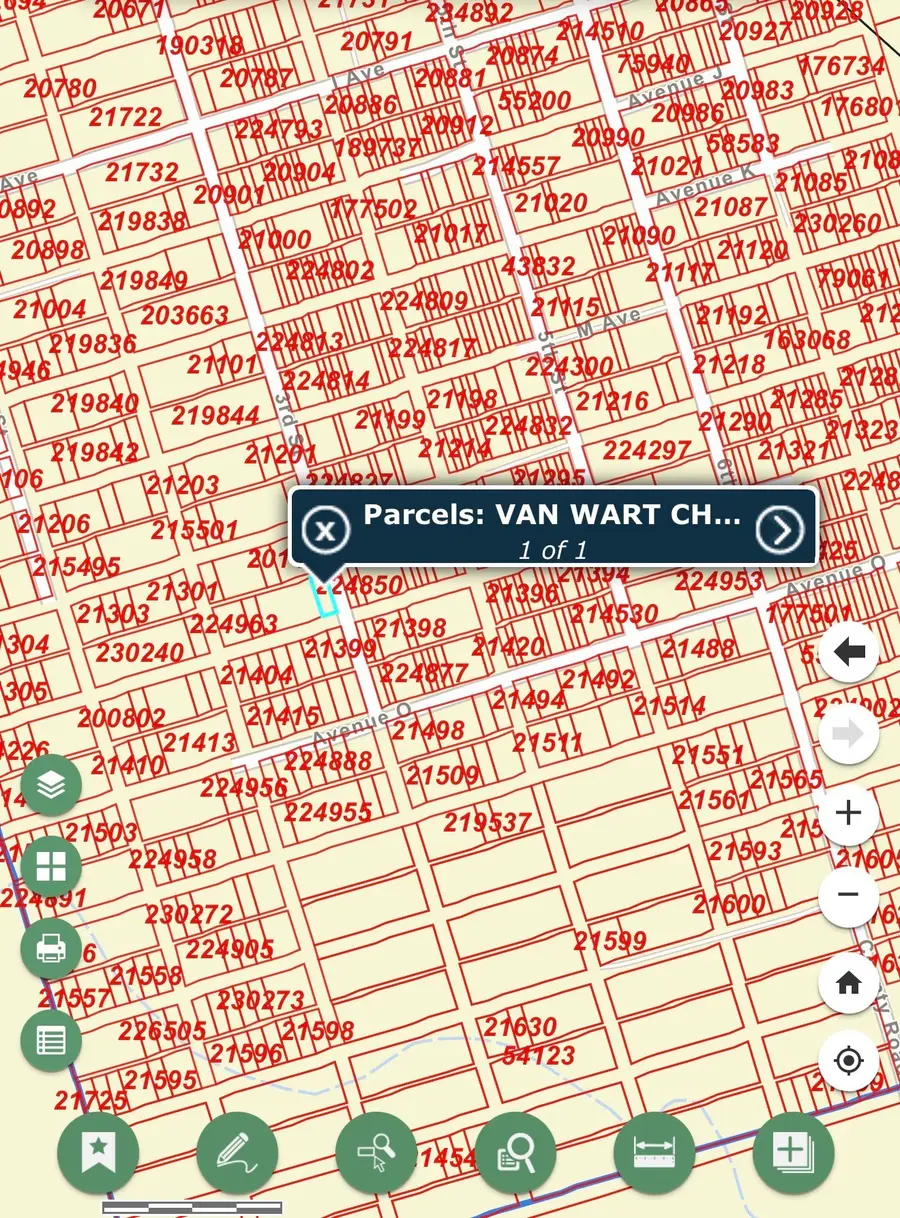Viewport: 900px width, 1218px height.
Task: Open the draw pencil tool
Action: 237,1153
